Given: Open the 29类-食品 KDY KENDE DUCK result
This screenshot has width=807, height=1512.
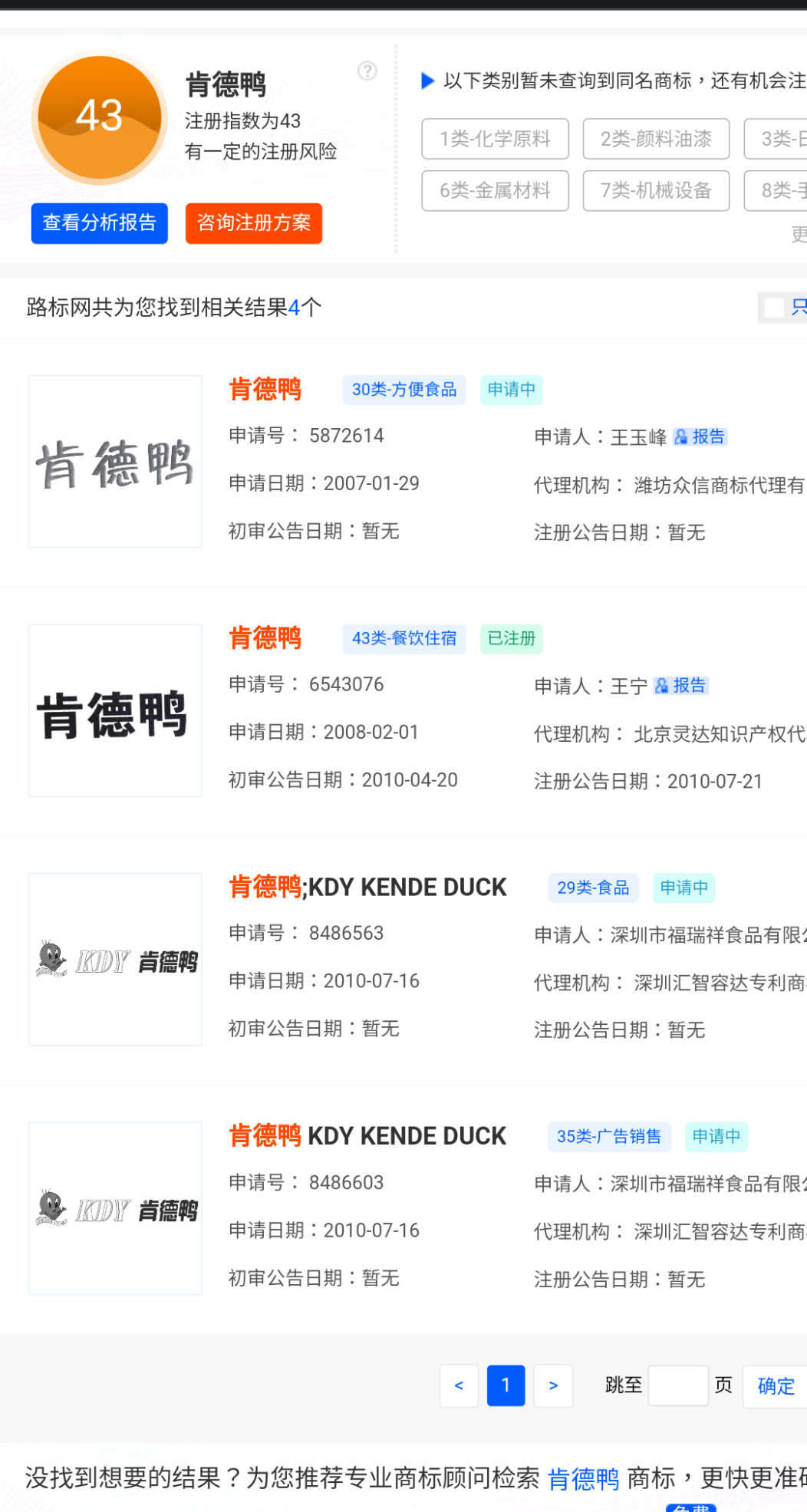Looking at the screenshot, I should 367,888.
